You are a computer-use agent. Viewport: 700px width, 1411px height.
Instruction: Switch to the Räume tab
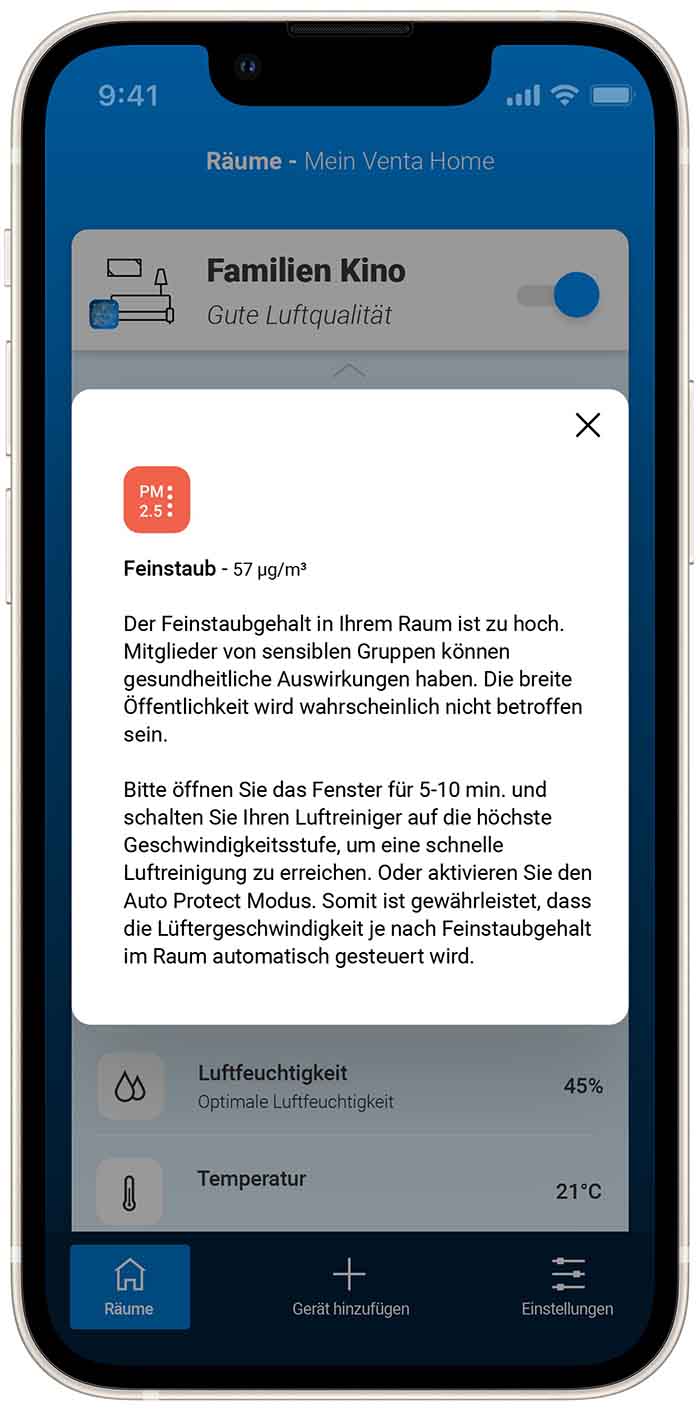(x=130, y=1286)
